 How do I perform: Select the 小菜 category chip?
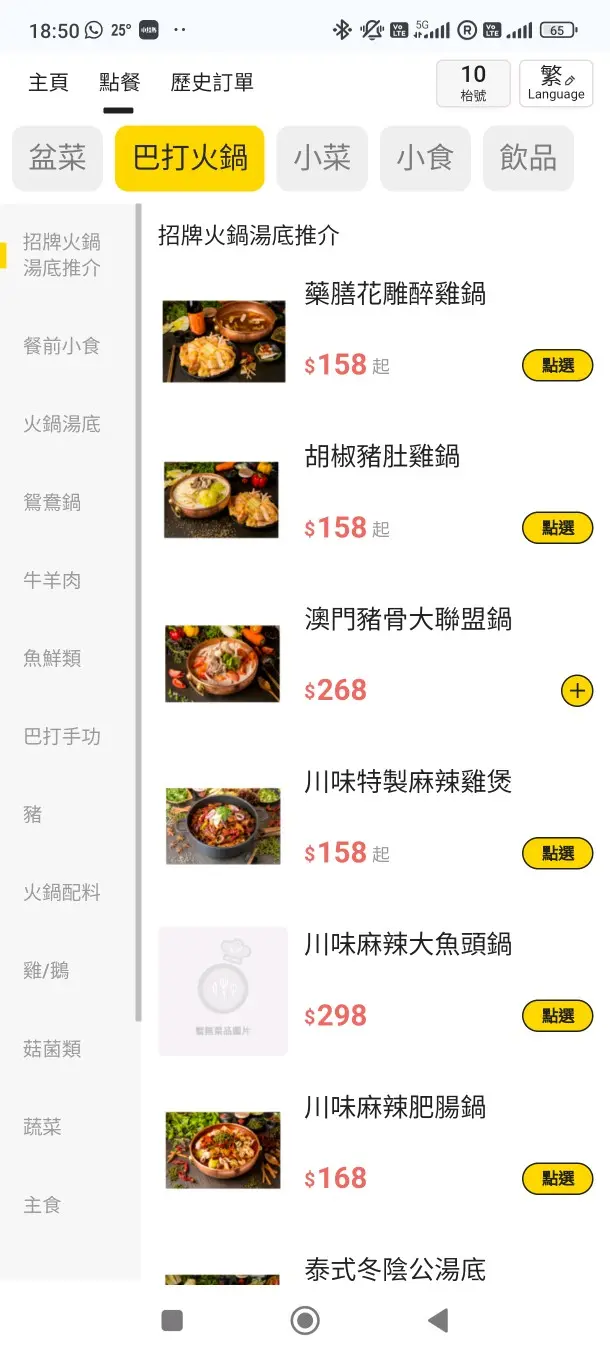(x=322, y=158)
